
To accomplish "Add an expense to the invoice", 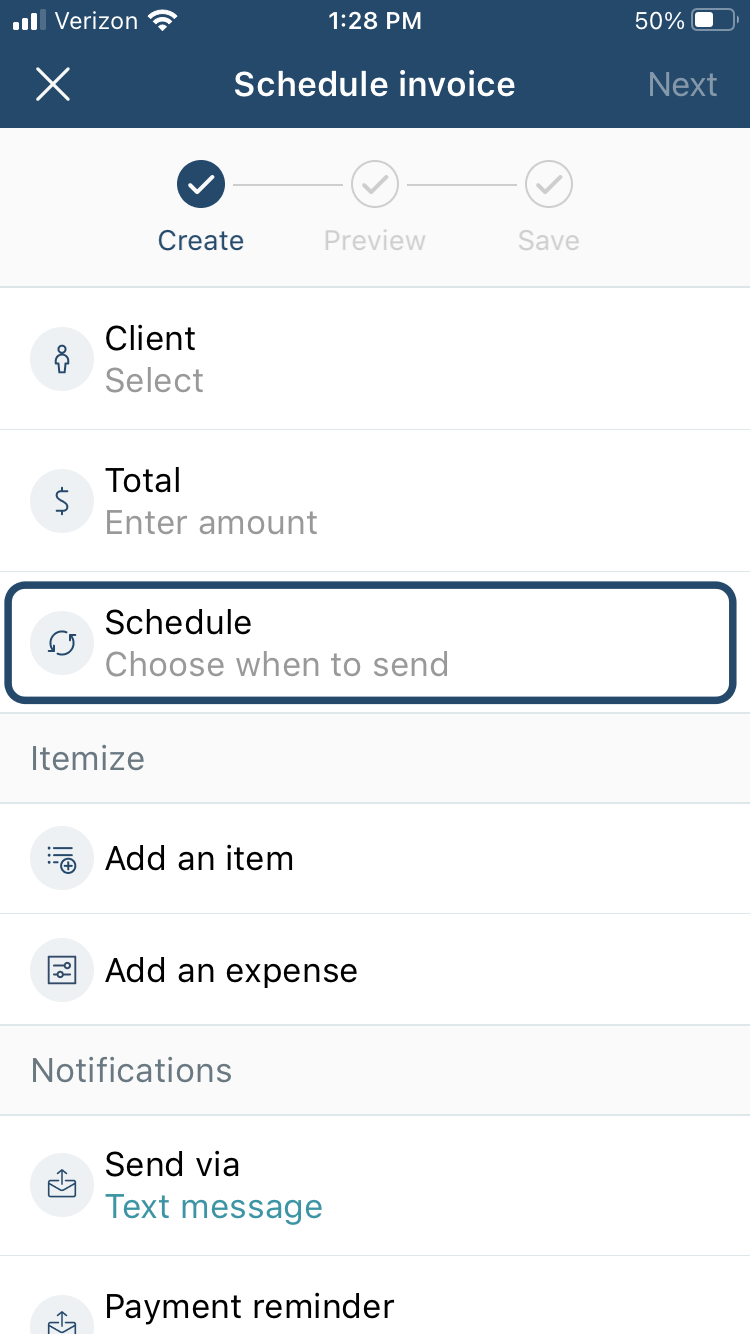I will coord(375,970).
